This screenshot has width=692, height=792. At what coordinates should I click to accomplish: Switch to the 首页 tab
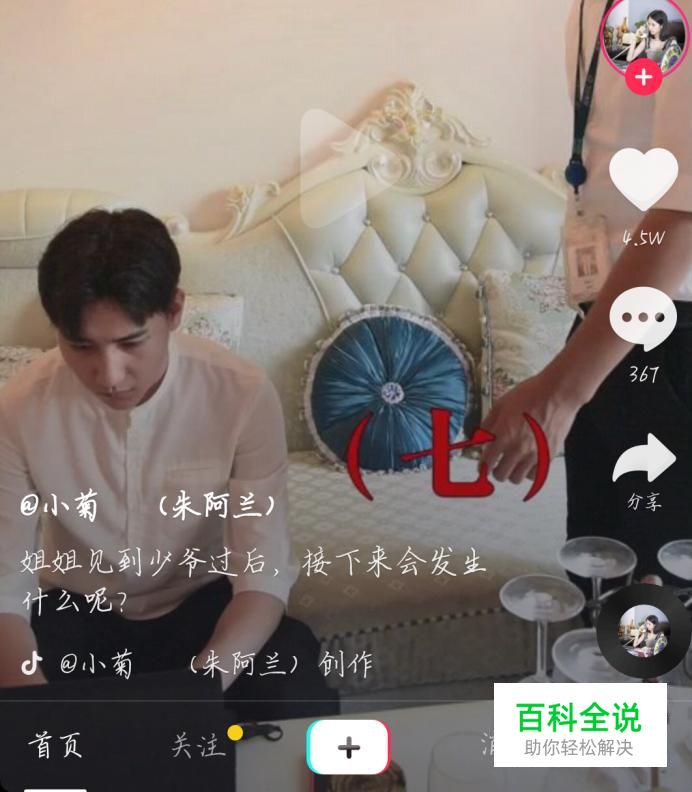(54, 746)
